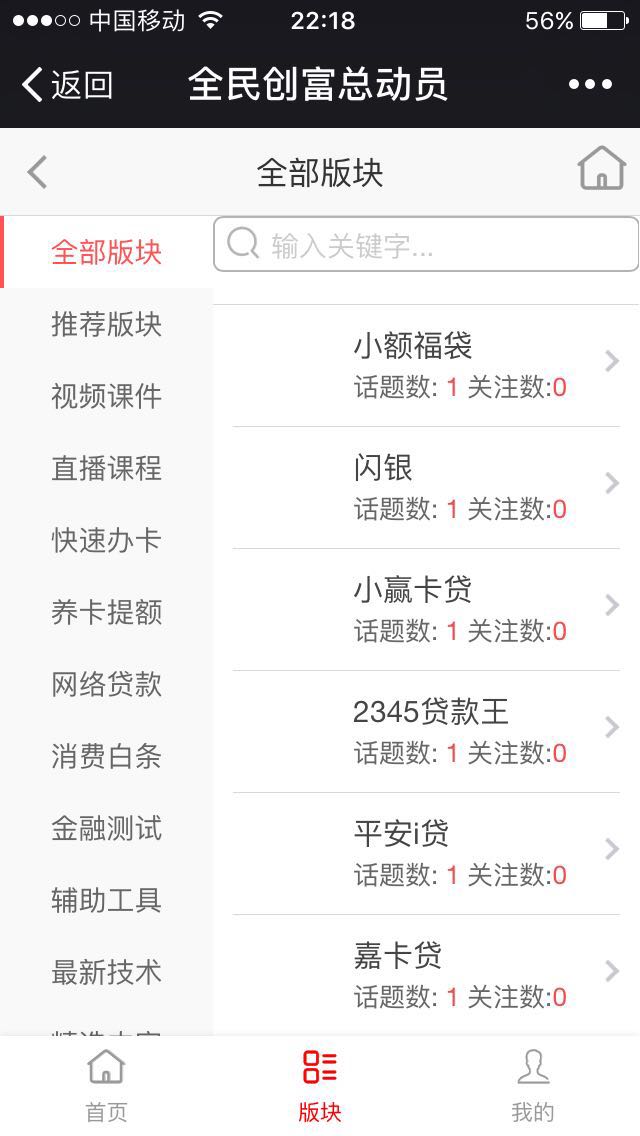
Task: Go back with the gray arrow
Action: (37, 172)
